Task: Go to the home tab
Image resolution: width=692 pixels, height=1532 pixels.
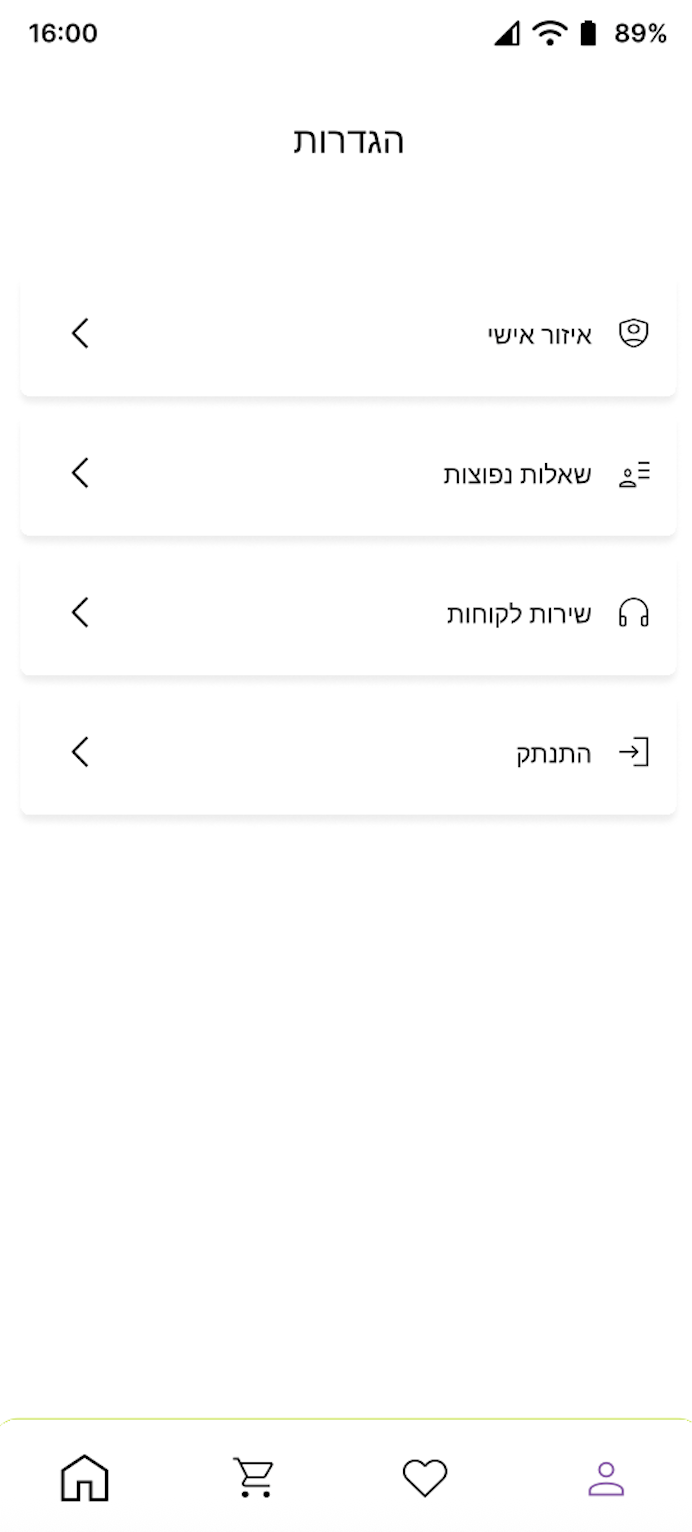Action: [85, 1477]
